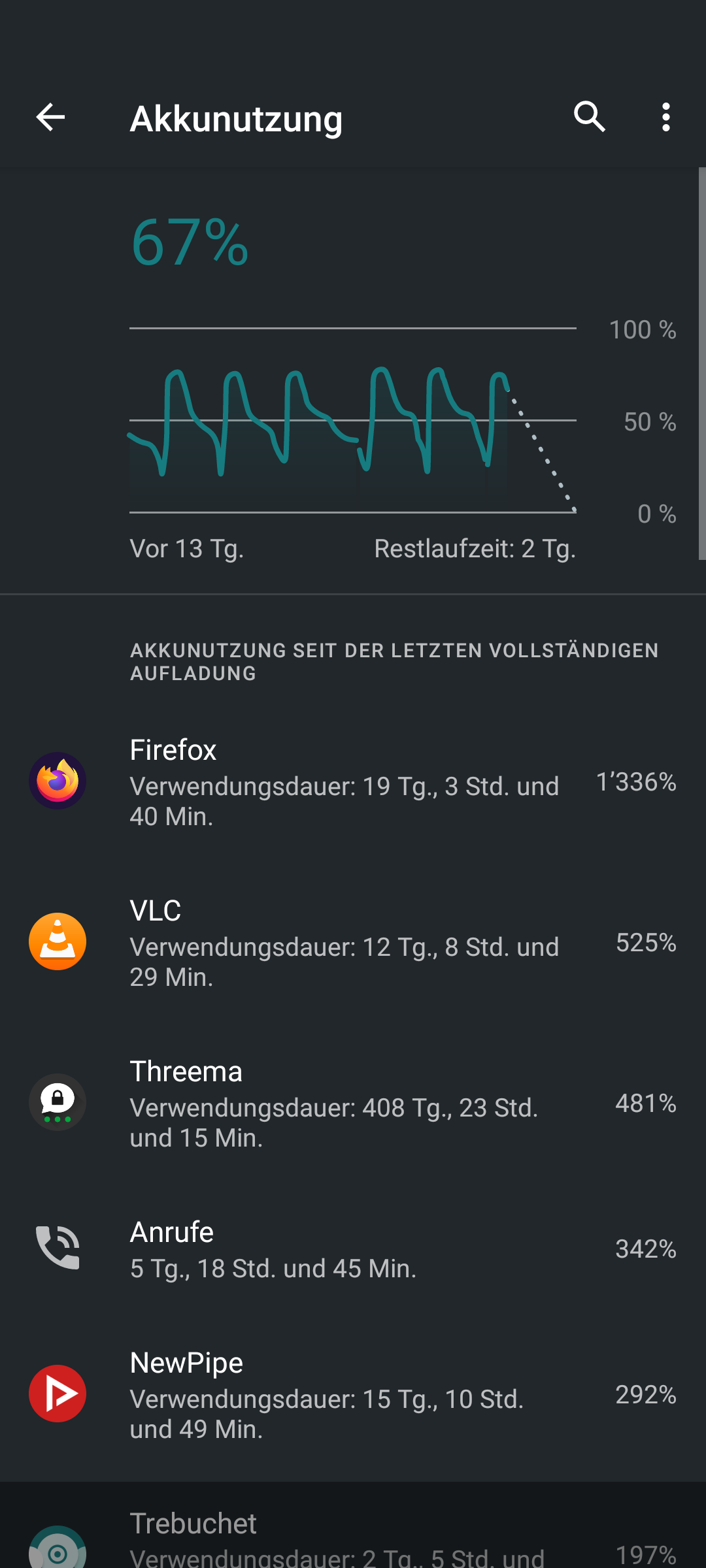Go back from Akkunutzung screen
Viewport: 706px width, 1568px height.
pyautogui.click(x=50, y=118)
